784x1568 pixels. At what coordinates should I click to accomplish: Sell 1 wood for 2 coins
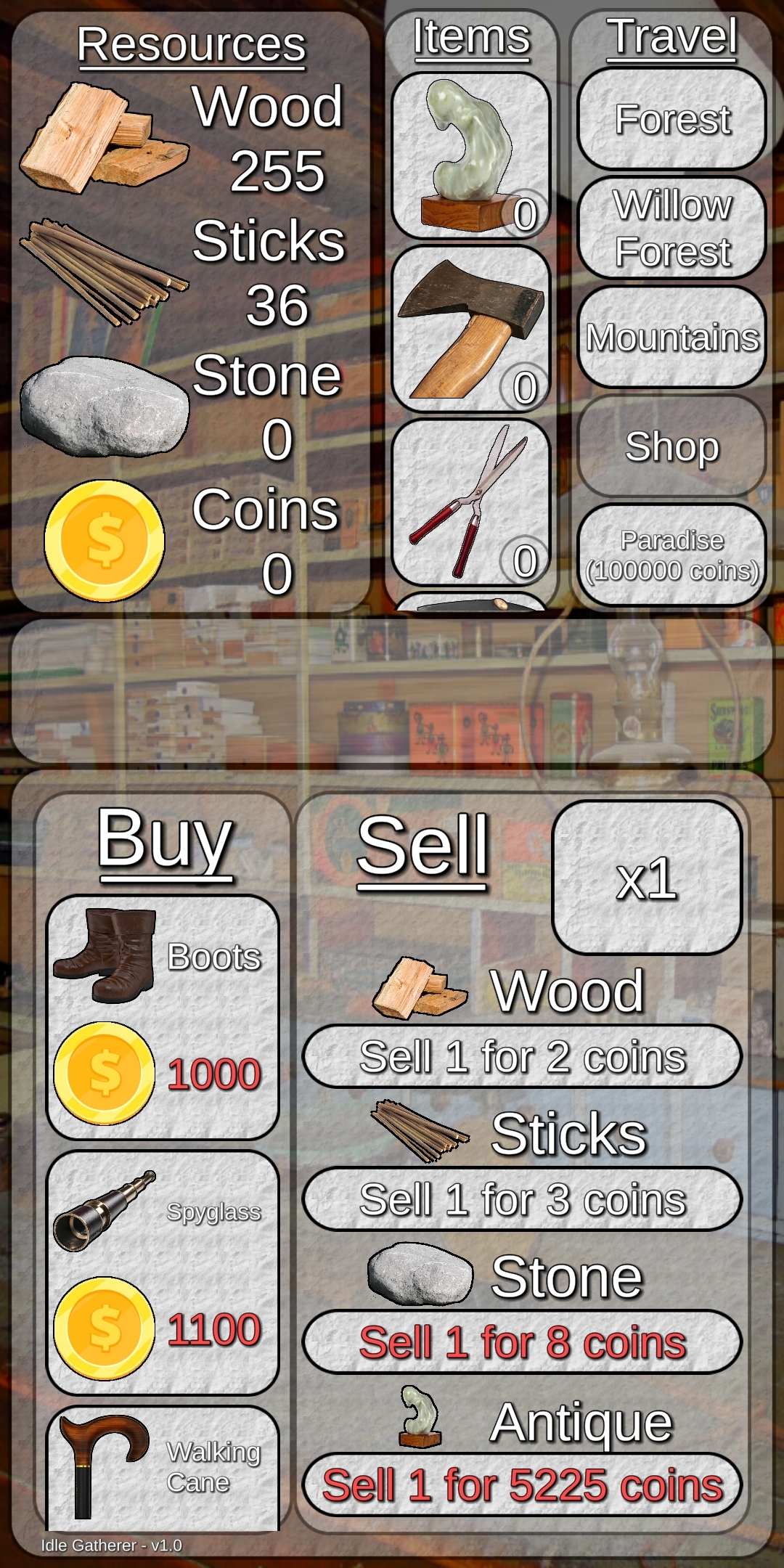[522, 1056]
